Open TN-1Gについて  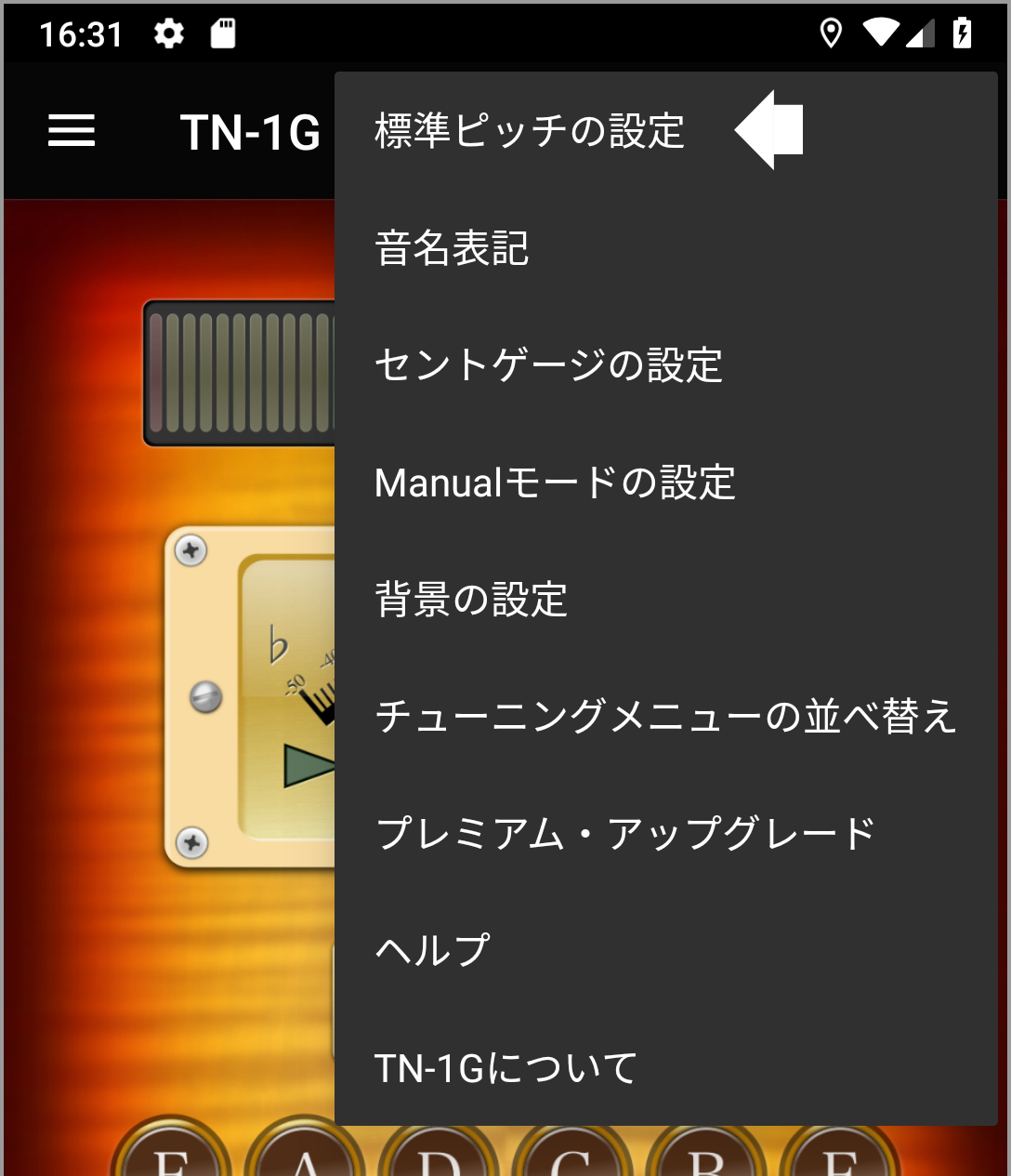coord(505,1068)
